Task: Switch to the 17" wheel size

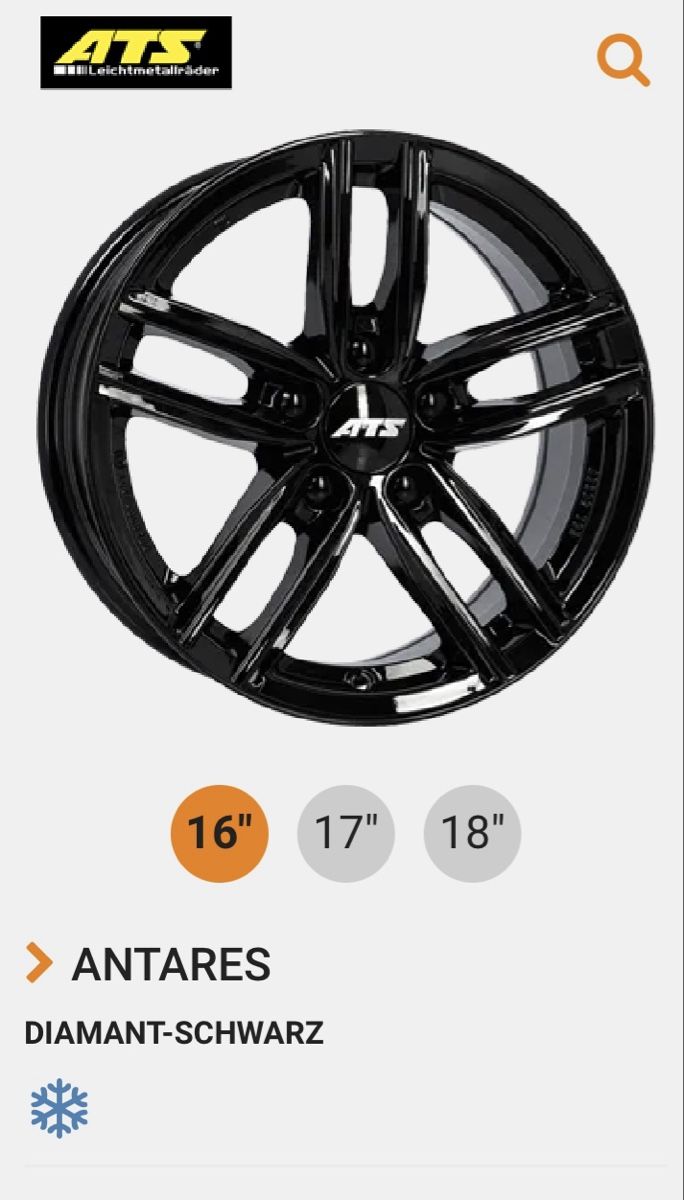Action: pos(346,832)
